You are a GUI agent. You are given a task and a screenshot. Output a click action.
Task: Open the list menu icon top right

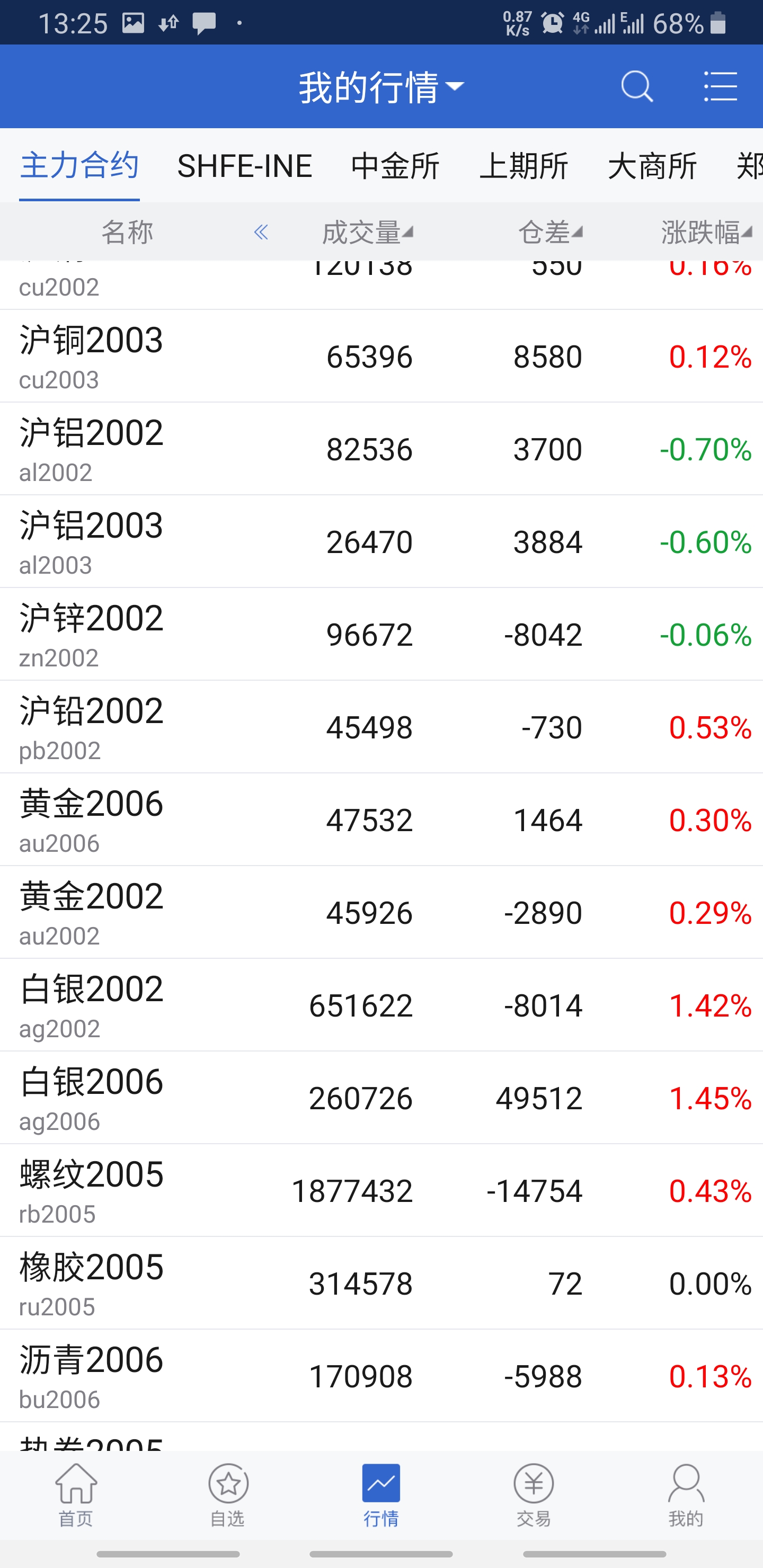(x=721, y=86)
